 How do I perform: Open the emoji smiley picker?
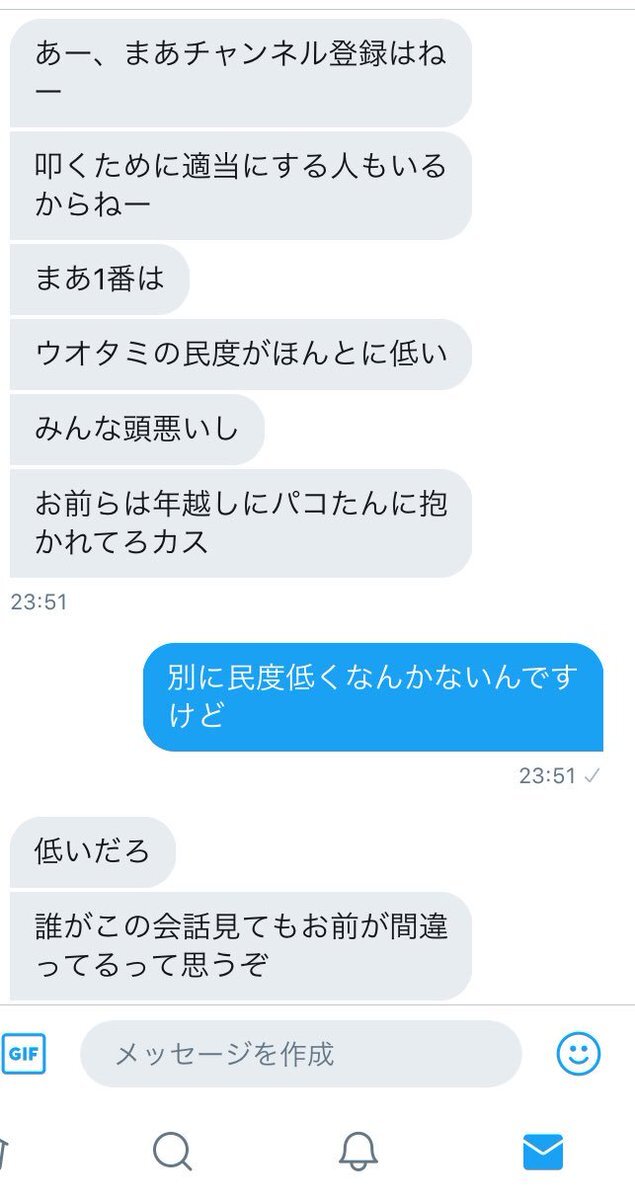[x=578, y=1053]
